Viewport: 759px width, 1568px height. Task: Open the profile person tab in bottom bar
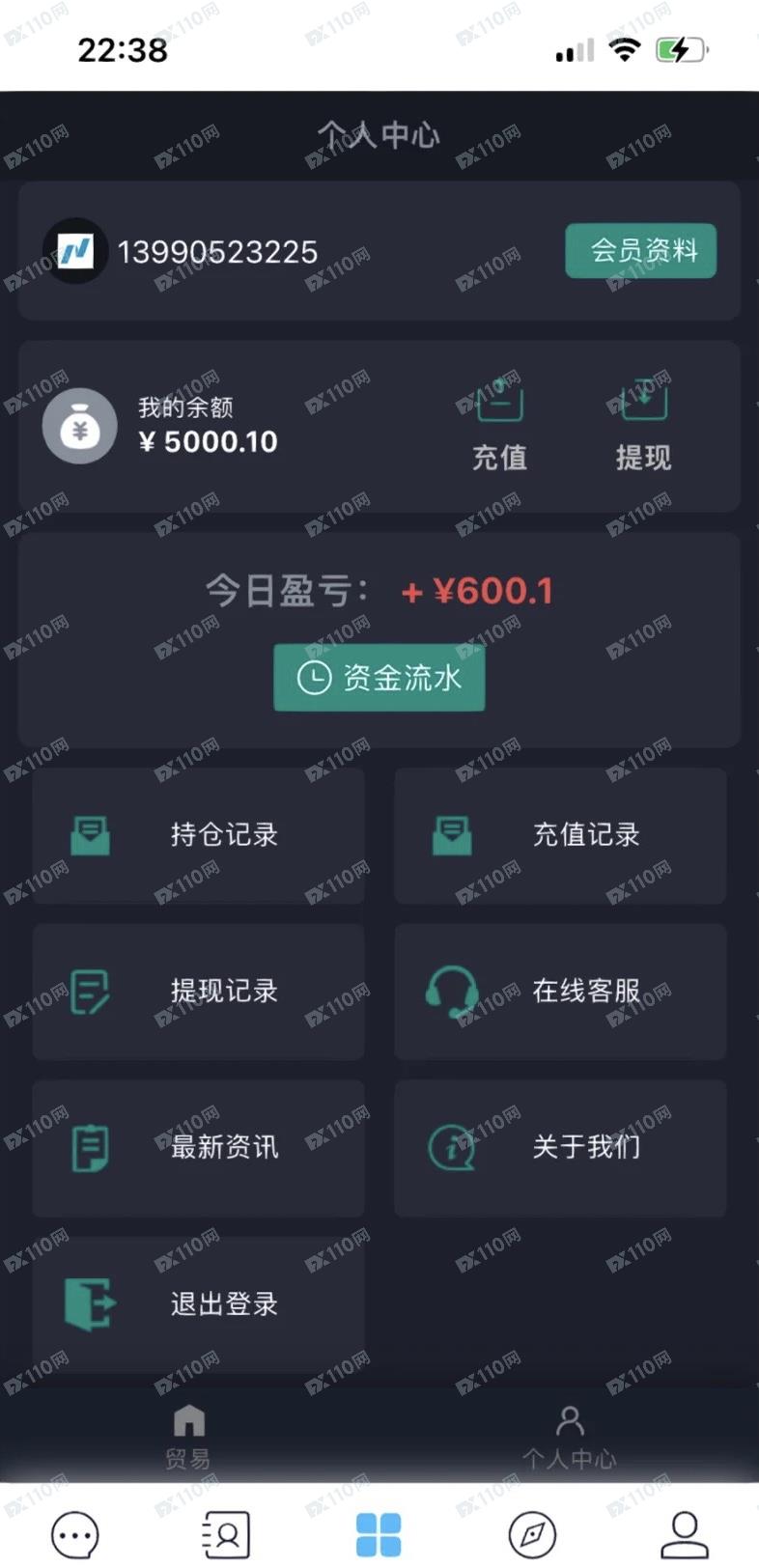(x=685, y=1533)
